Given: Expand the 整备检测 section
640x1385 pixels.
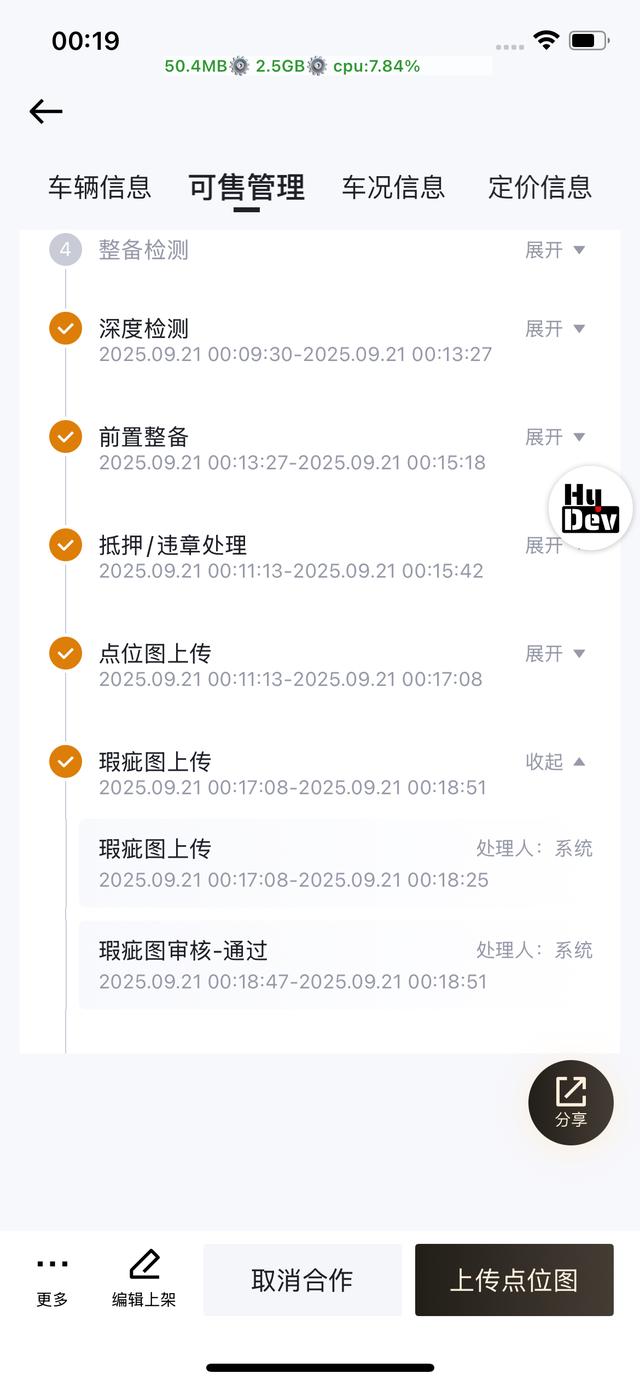Looking at the screenshot, I should (x=556, y=250).
